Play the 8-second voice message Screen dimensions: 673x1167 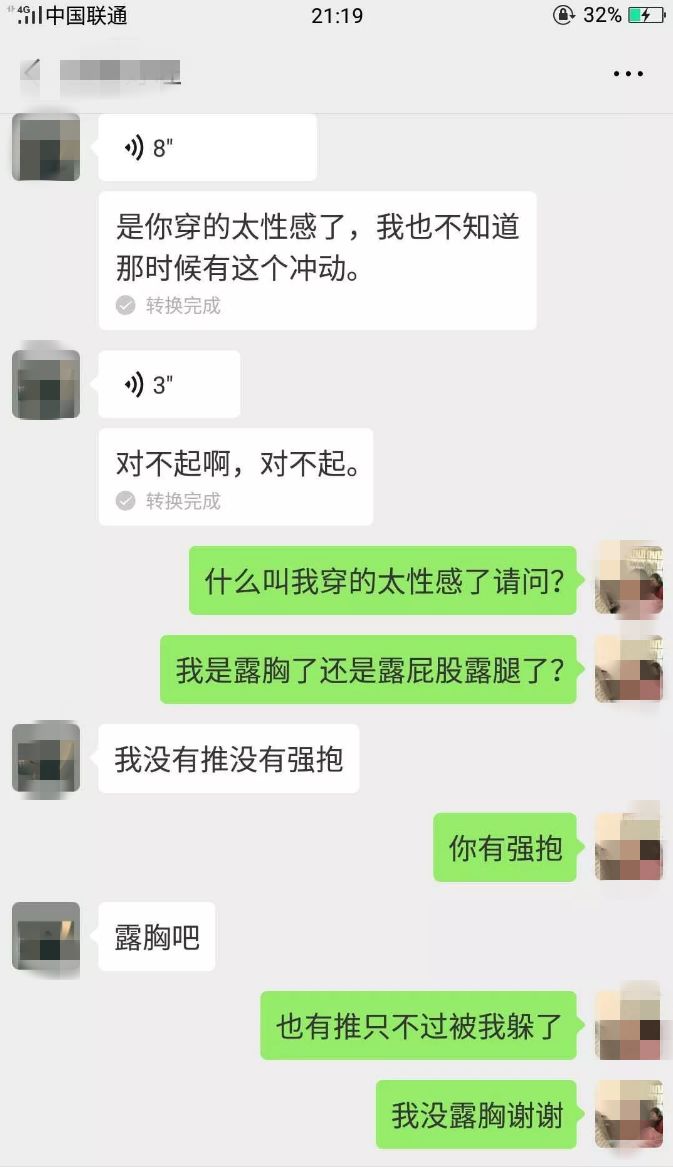click(207, 148)
